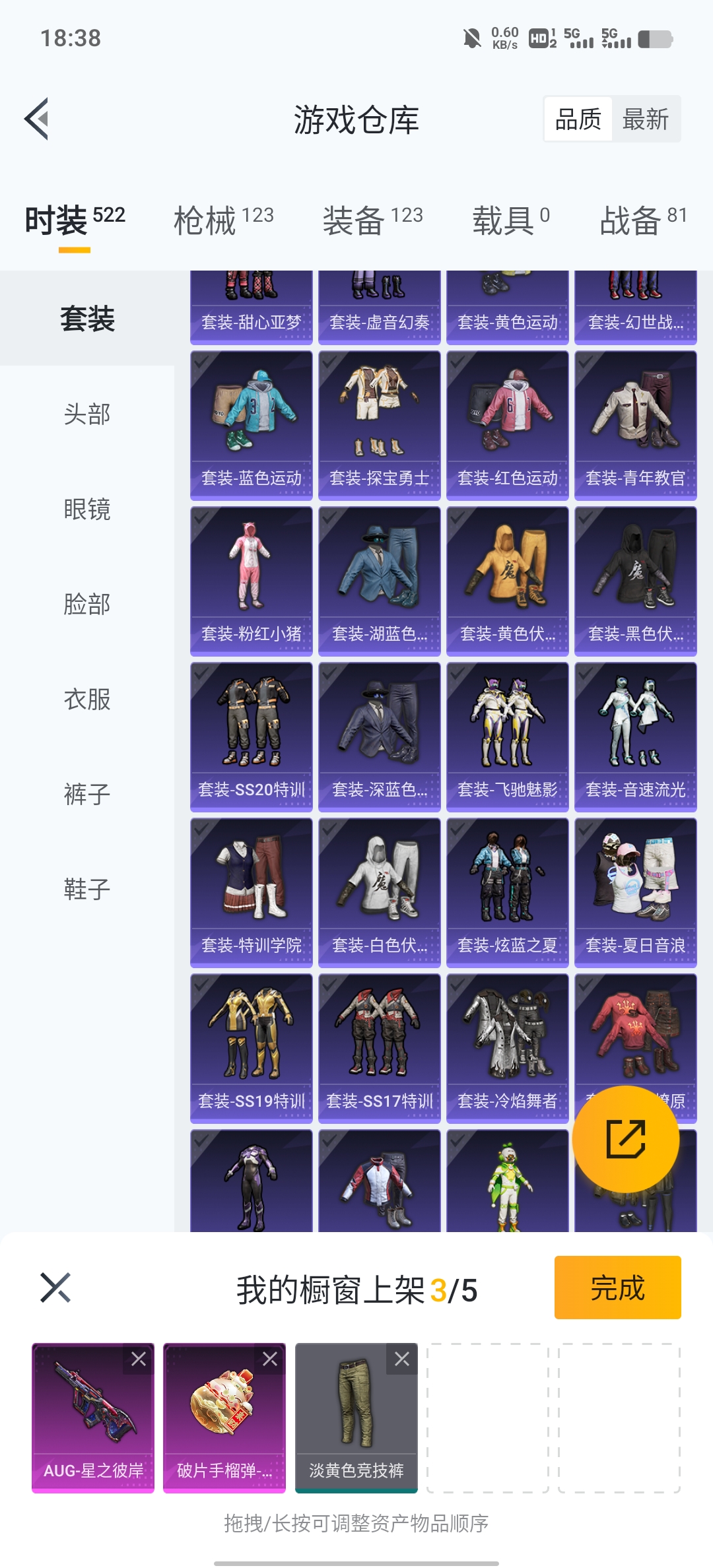The image size is (713, 1568).
Task: Select the 头部 category
Action: 87,414
